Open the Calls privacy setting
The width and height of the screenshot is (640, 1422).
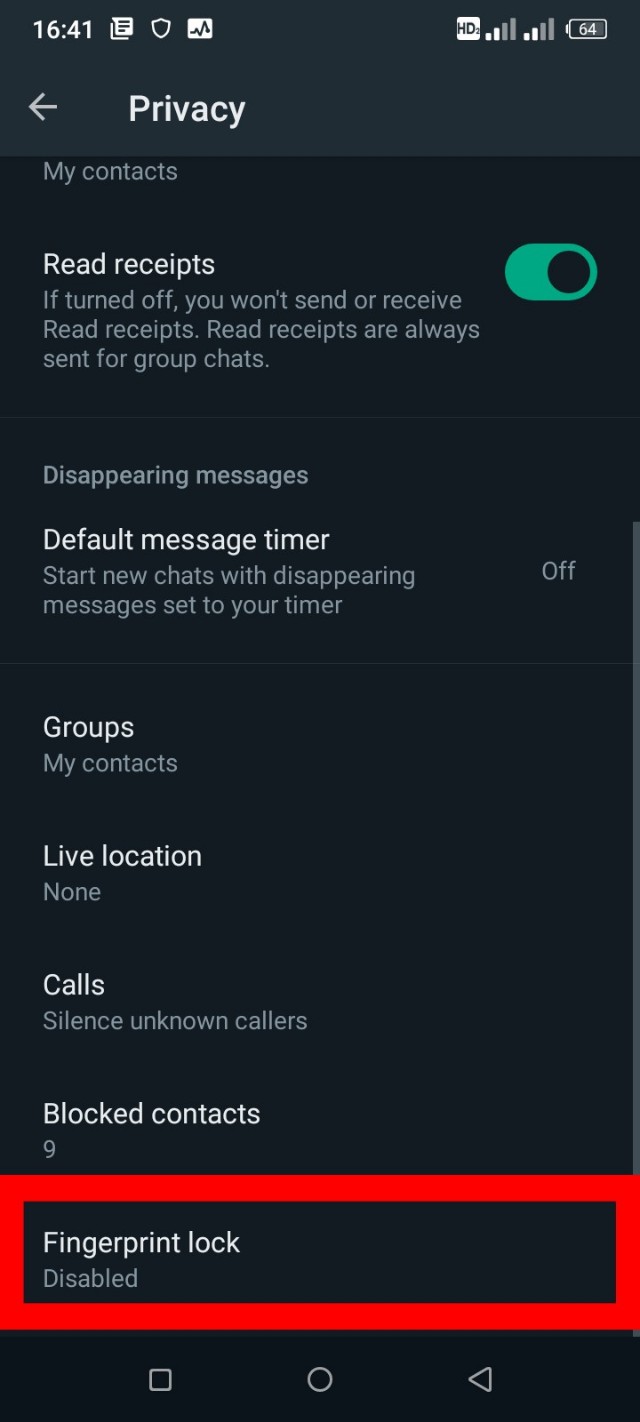300,1002
